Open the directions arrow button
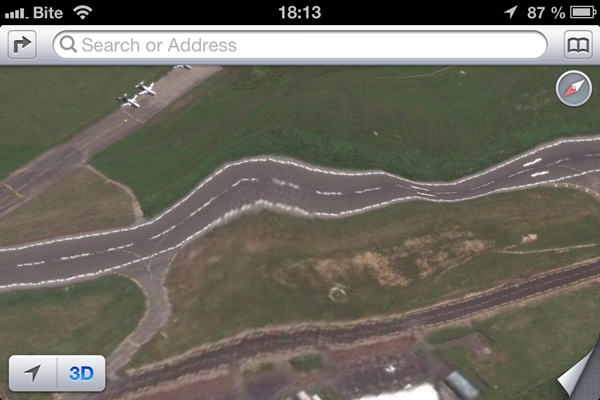This screenshot has height=400, width=600. click(22, 45)
